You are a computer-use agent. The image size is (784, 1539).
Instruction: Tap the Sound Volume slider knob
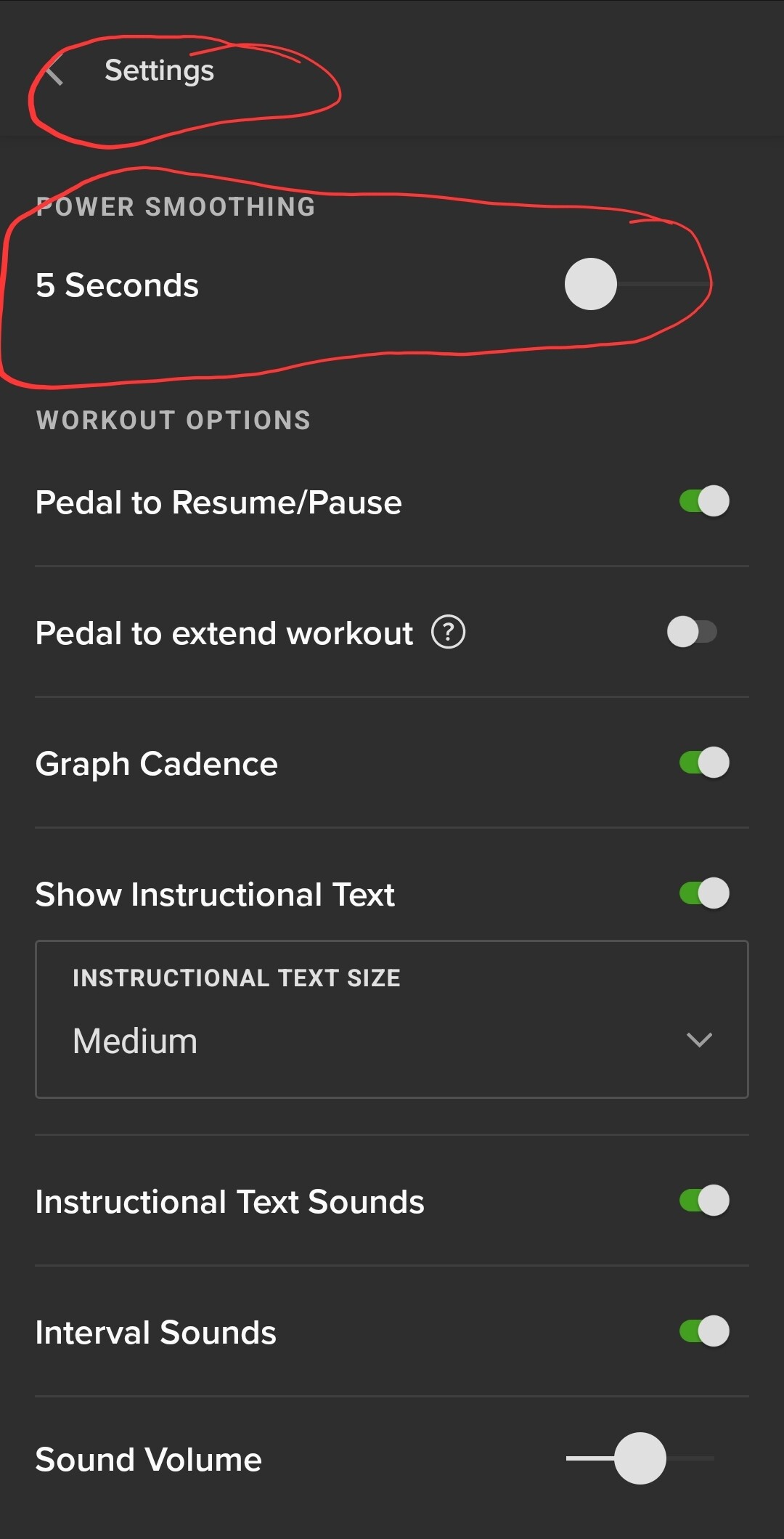click(640, 1458)
